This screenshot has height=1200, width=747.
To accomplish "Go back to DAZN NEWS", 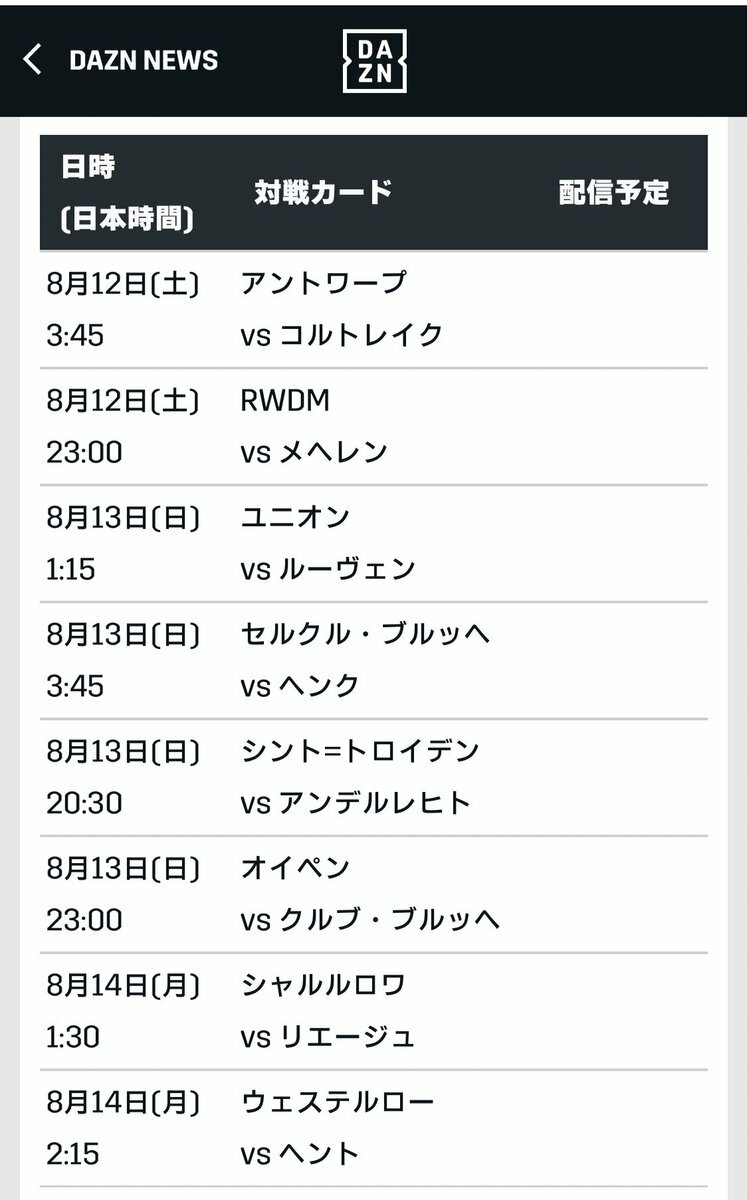I will [33, 60].
